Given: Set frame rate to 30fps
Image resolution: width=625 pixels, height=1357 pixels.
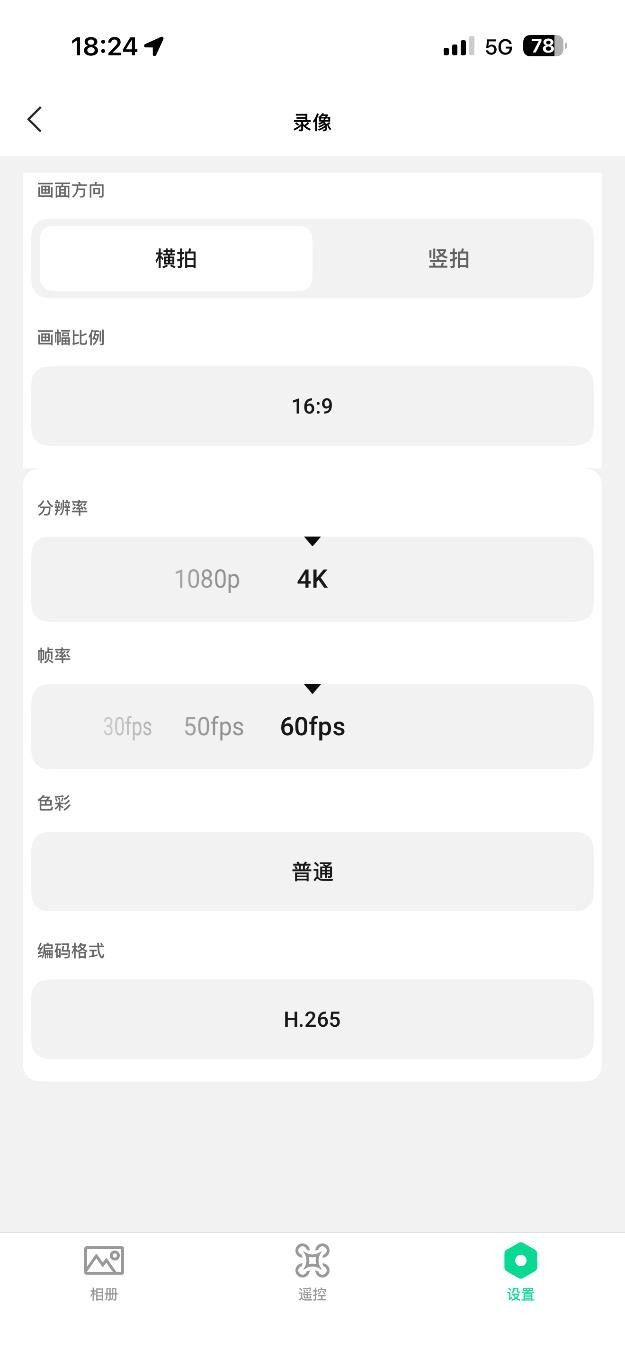Looking at the screenshot, I should click(128, 727).
